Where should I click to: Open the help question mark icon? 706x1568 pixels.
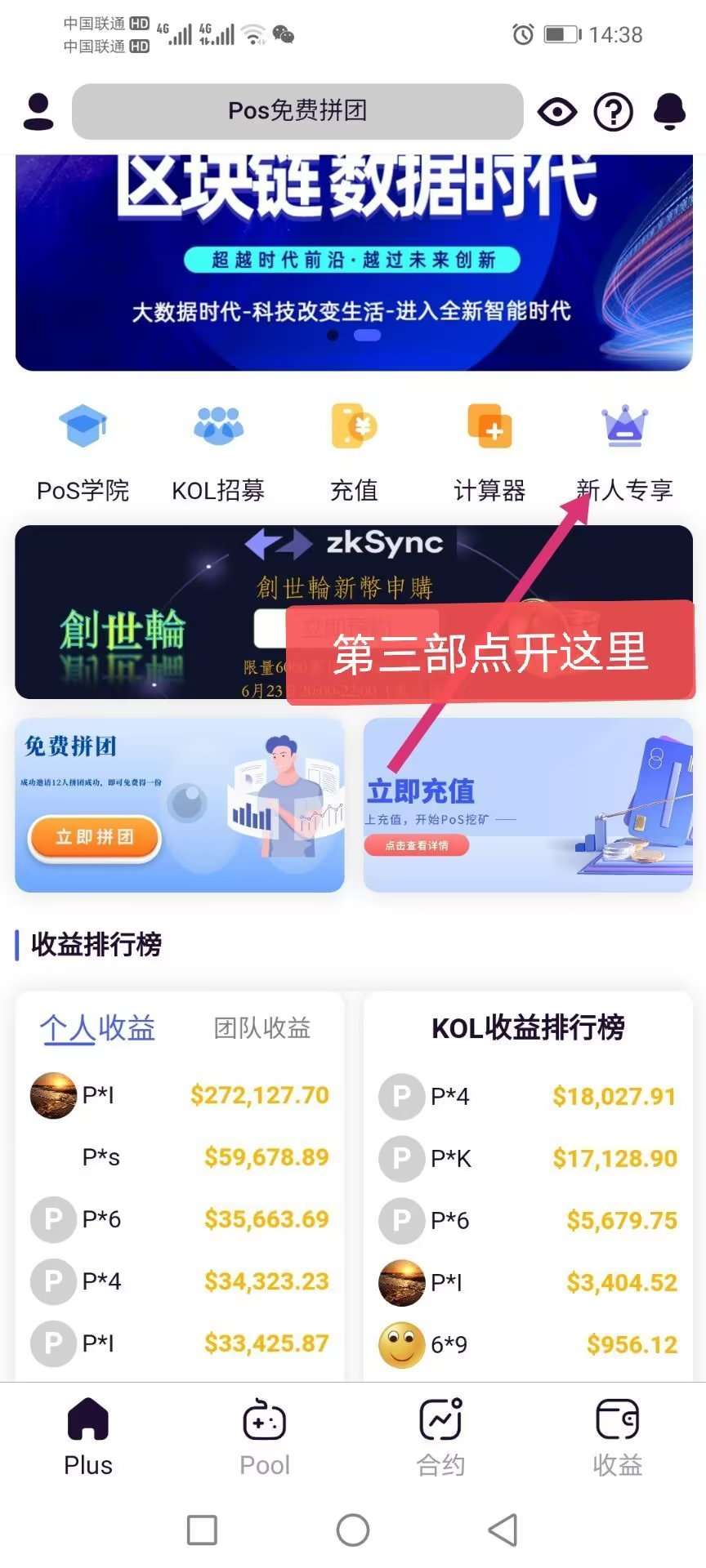tap(613, 112)
